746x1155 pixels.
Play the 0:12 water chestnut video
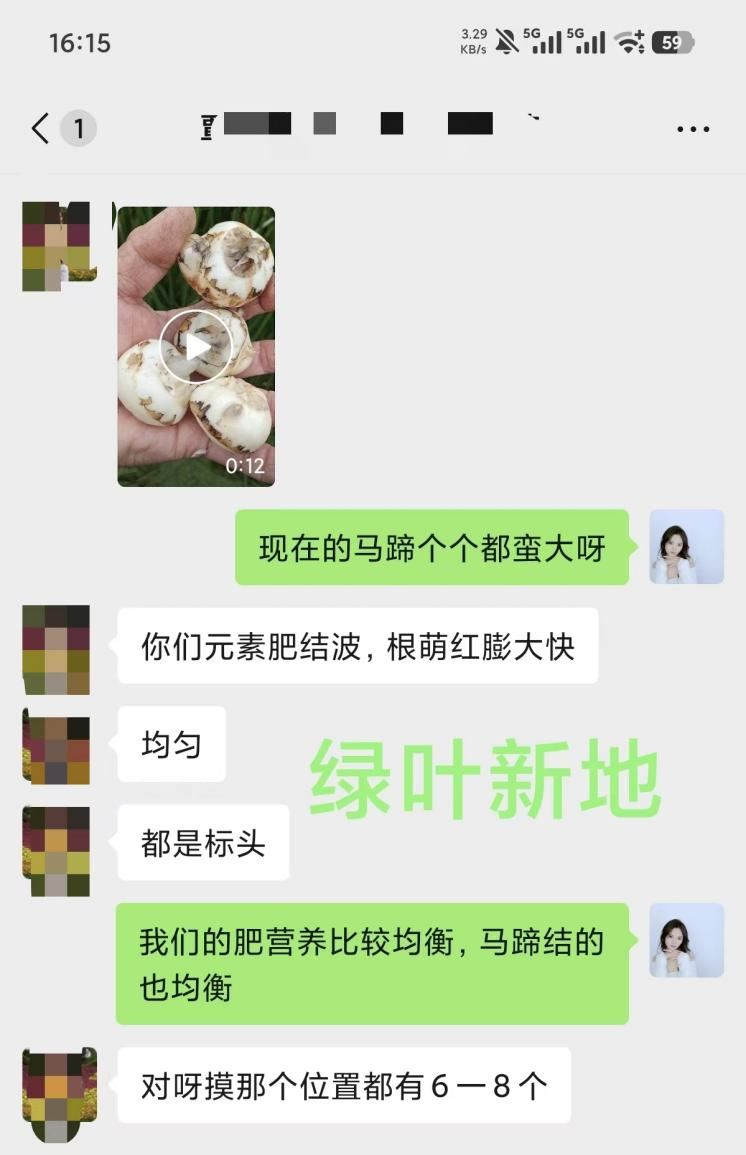[196, 346]
